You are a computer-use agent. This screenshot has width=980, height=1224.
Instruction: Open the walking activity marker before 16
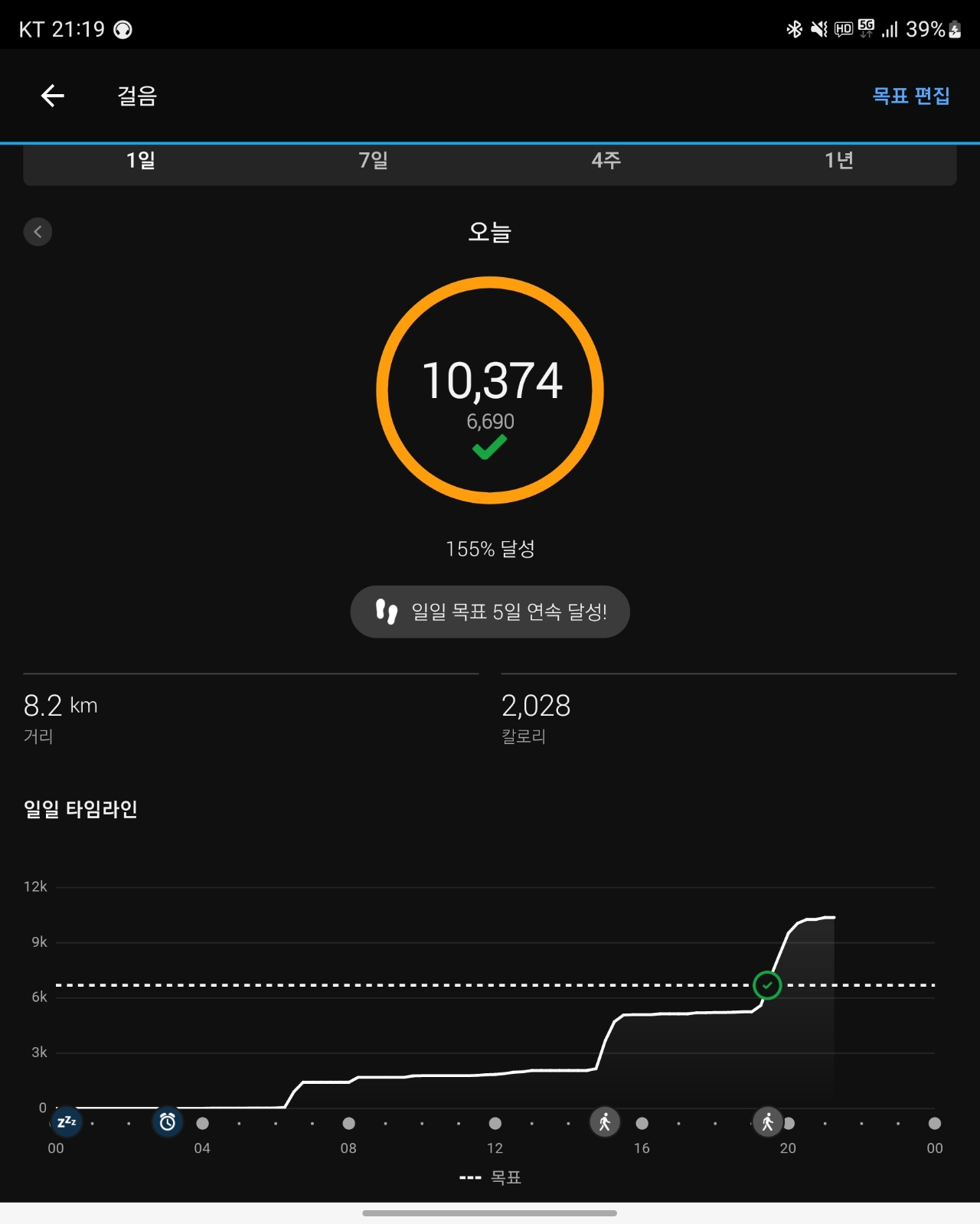605,1122
